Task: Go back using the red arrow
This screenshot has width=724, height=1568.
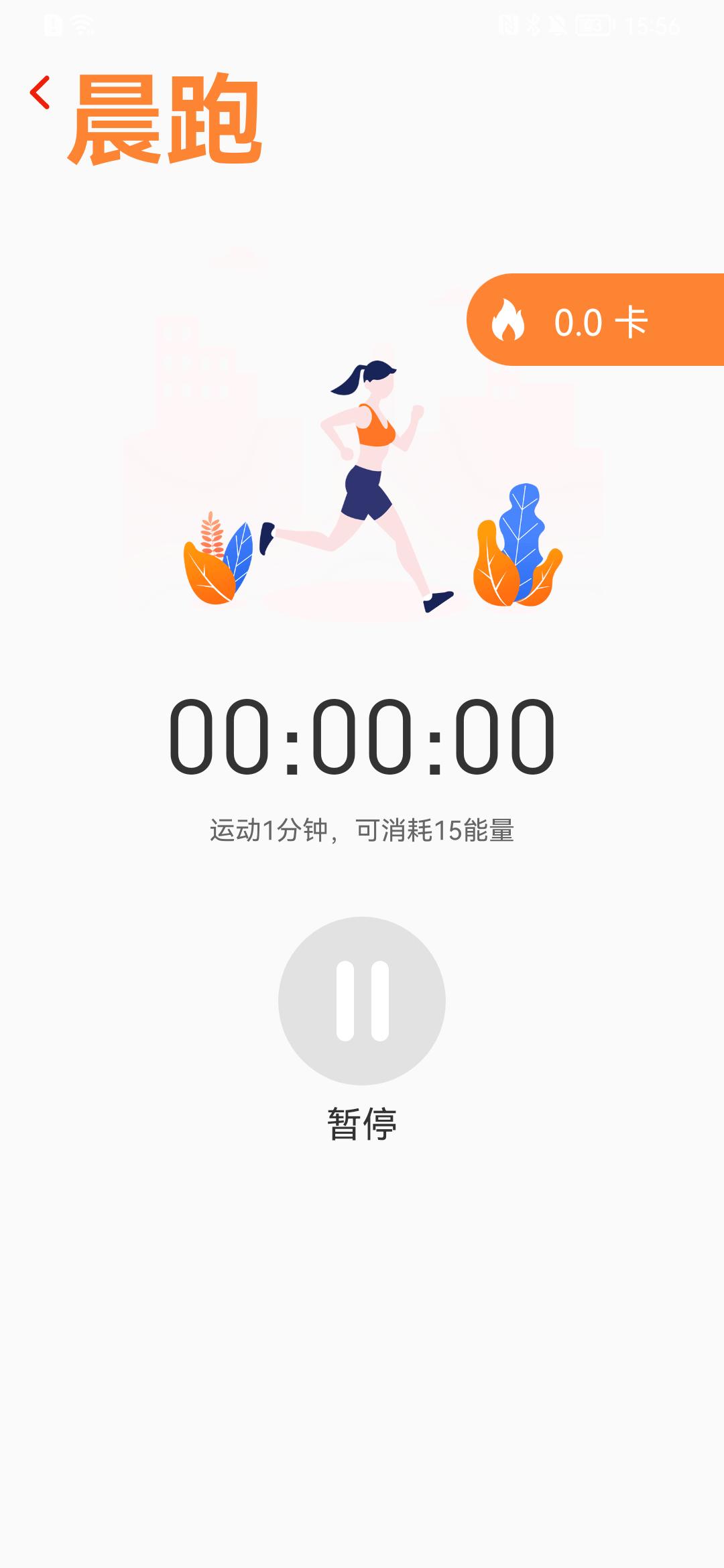Action: tap(40, 92)
